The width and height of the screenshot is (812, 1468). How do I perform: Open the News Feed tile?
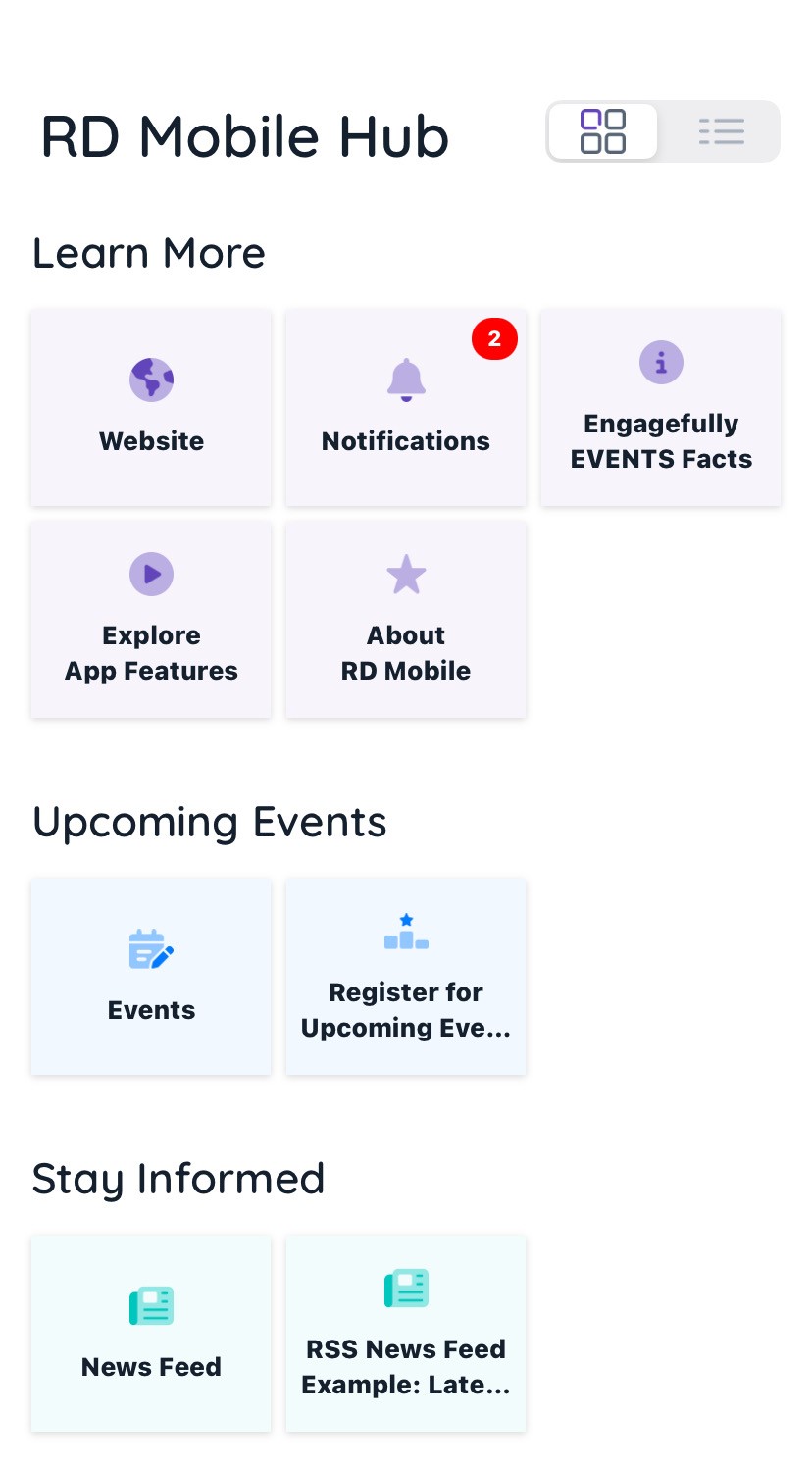point(151,1334)
